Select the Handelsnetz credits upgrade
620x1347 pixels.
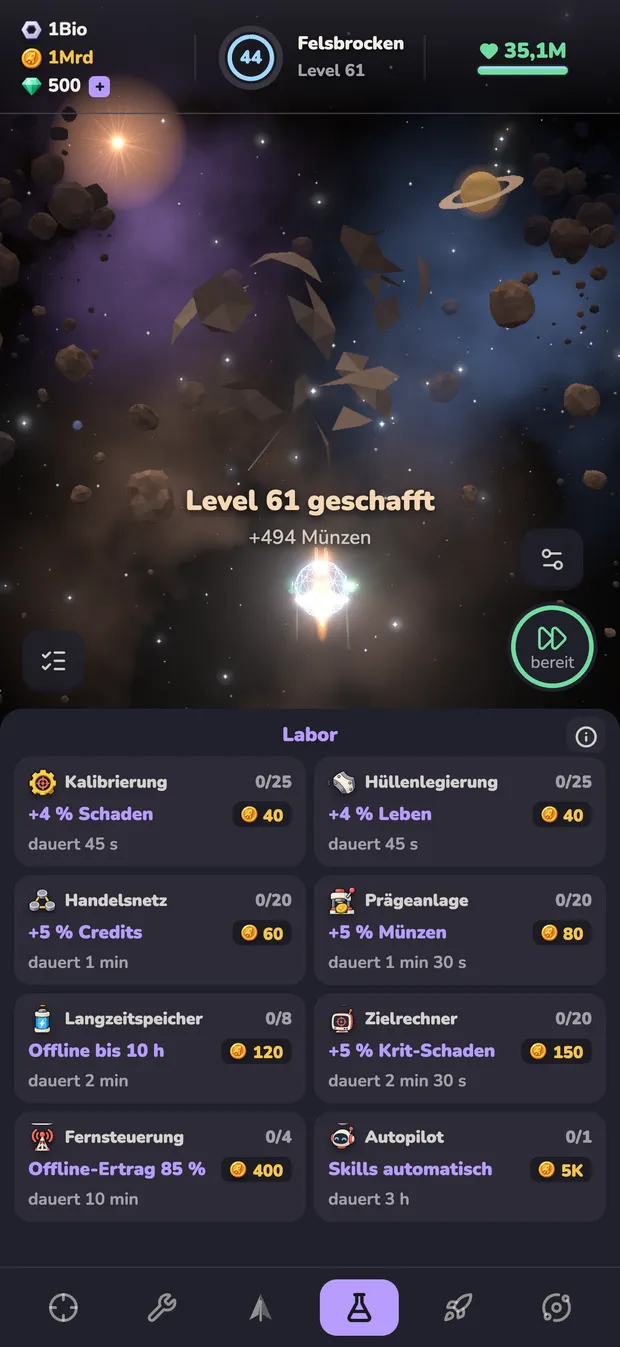[x=160, y=930]
